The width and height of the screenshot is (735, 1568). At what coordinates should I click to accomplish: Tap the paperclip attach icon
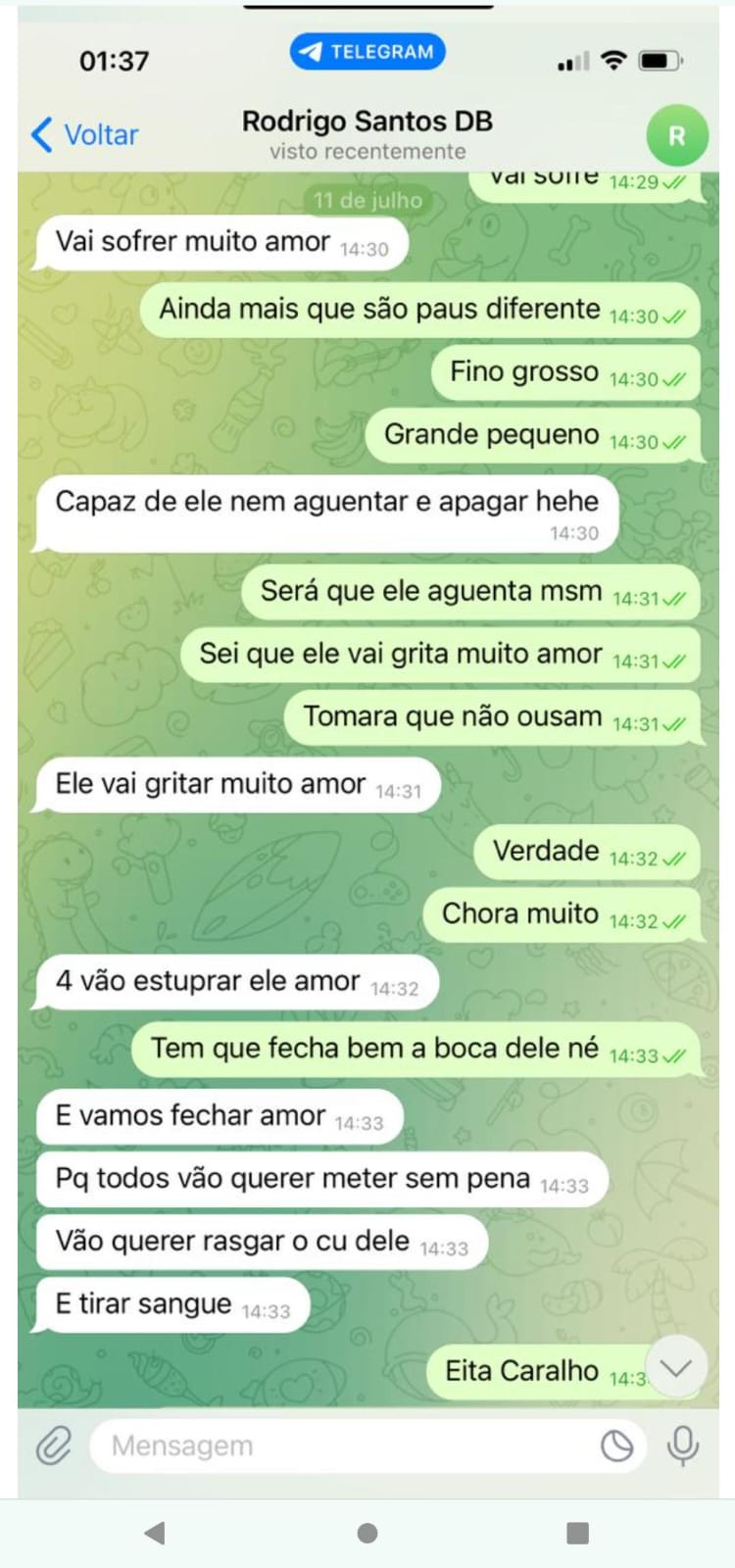pos(54,1445)
